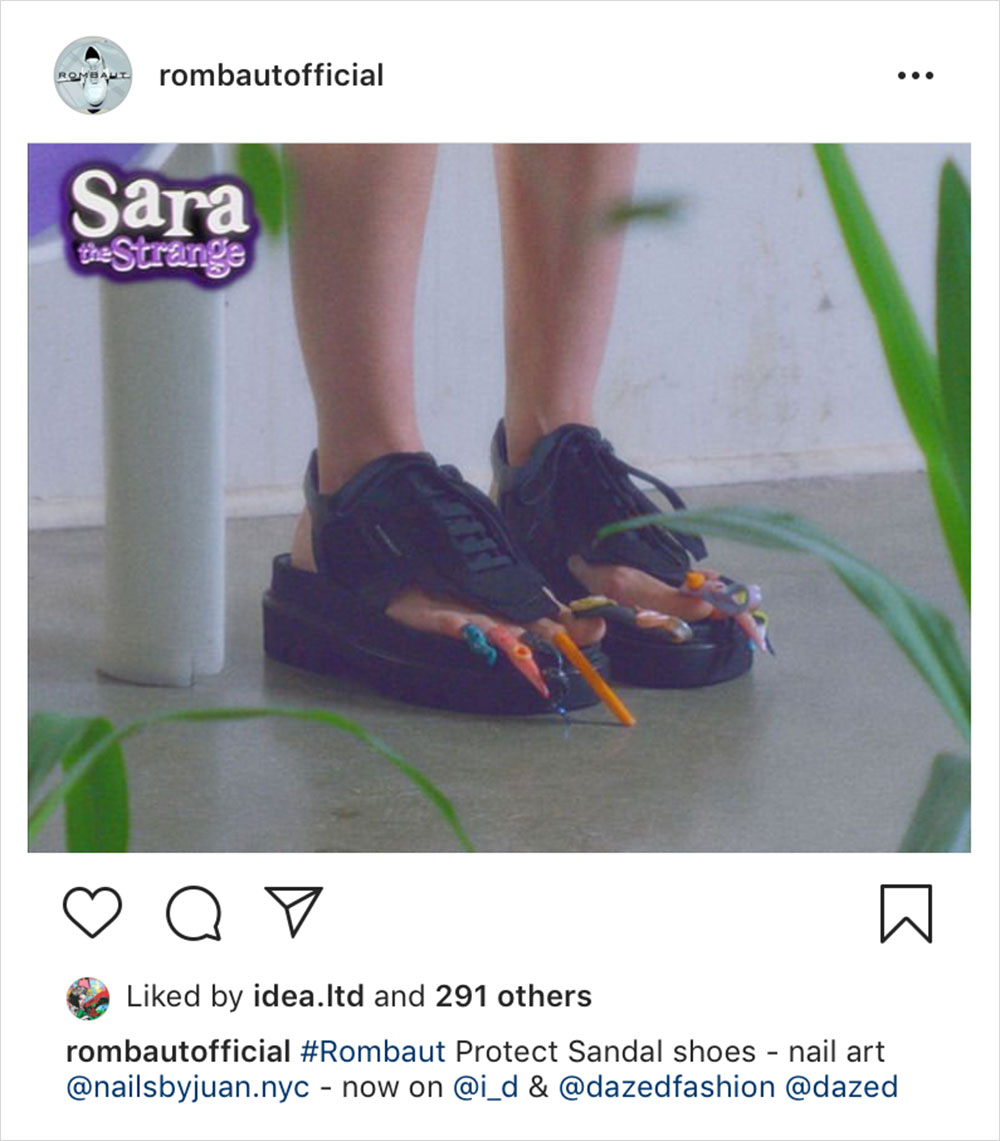Open the three-dot overflow menu
This screenshot has width=1000, height=1141.
(915, 76)
